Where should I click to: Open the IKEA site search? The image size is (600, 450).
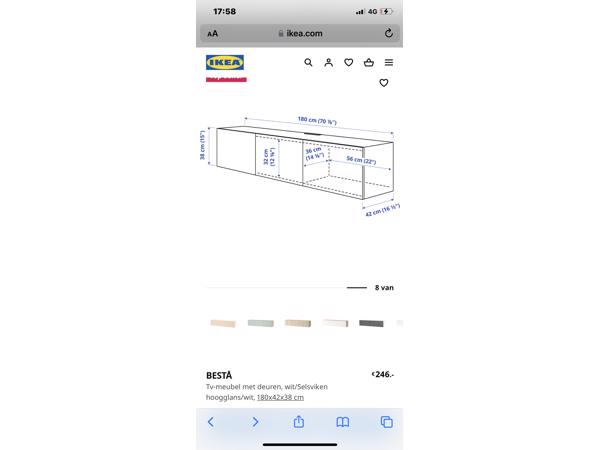coord(308,62)
